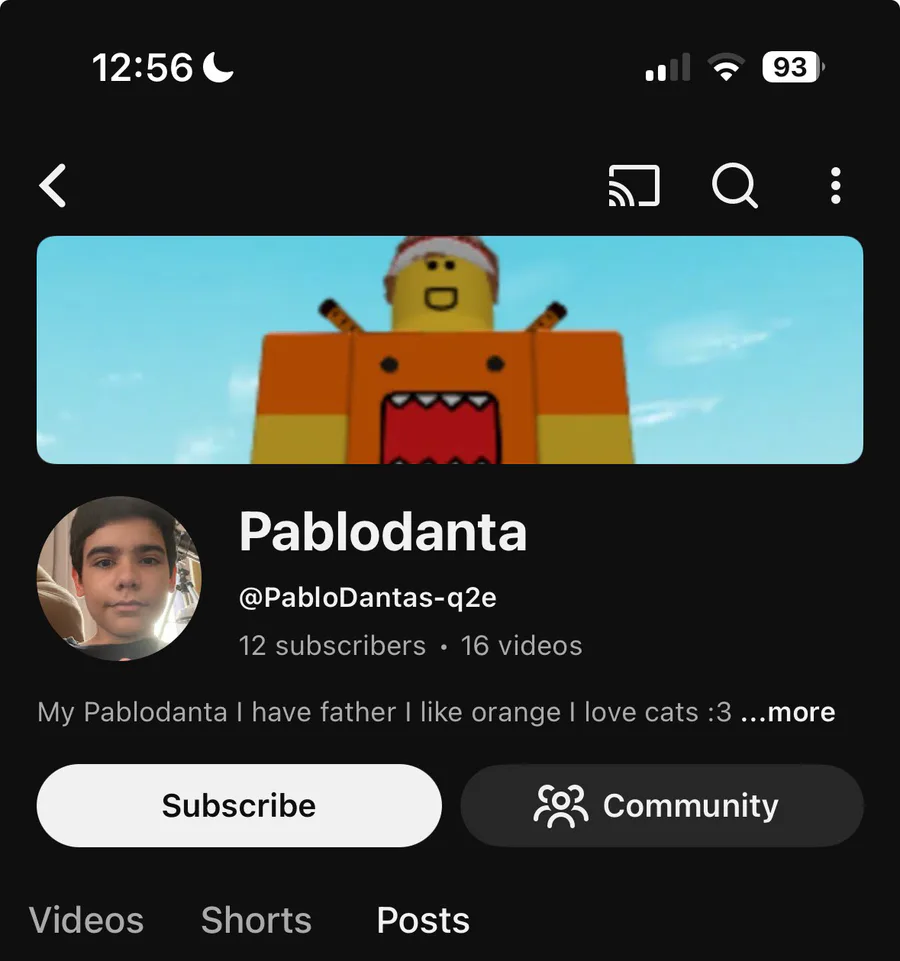Subscribe to the Pablodanta channel
Viewport: 900px width, 961px height.
pos(239,806)
